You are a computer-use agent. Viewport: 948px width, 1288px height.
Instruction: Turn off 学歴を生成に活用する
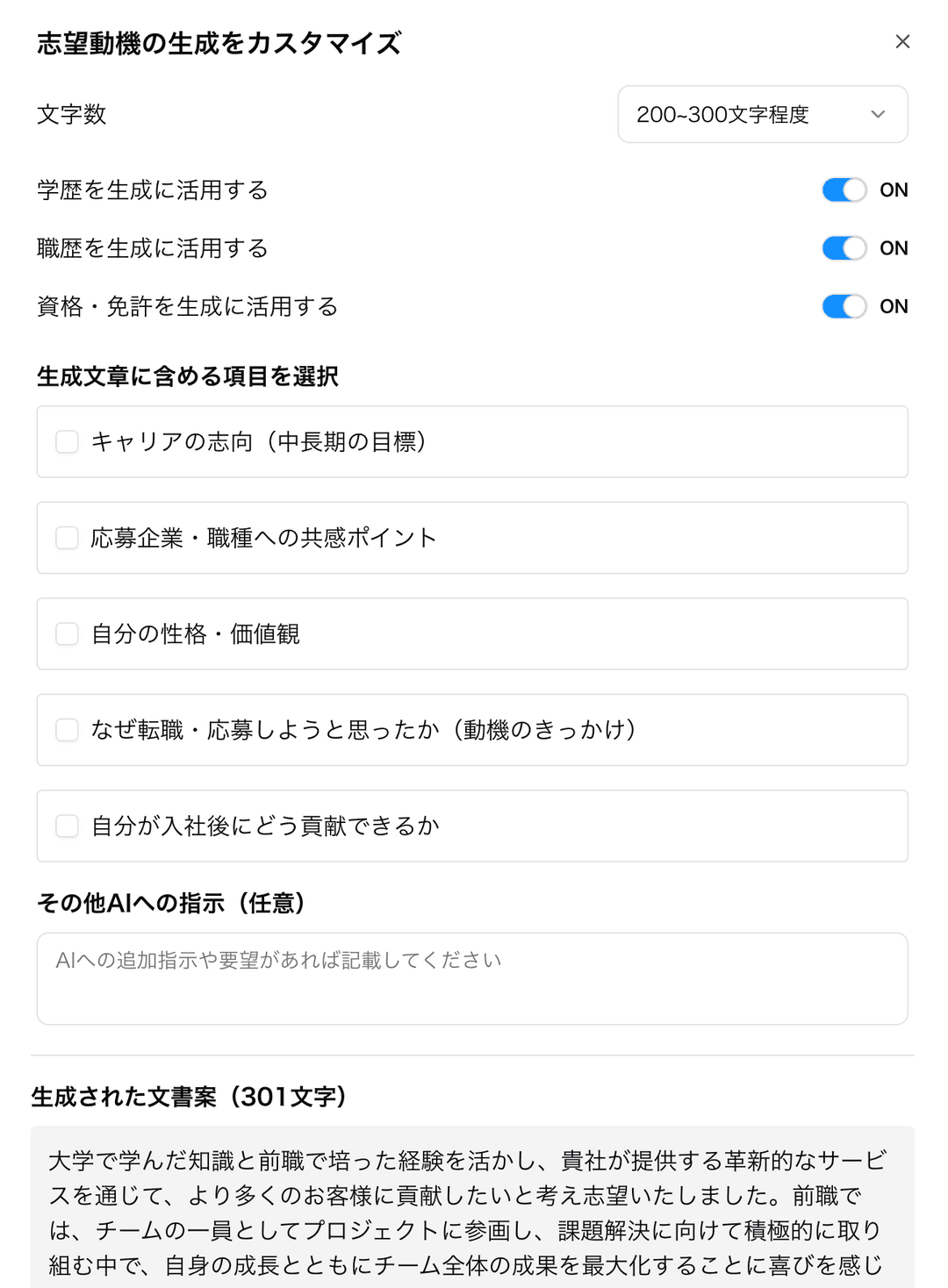(x=843, y=190)
